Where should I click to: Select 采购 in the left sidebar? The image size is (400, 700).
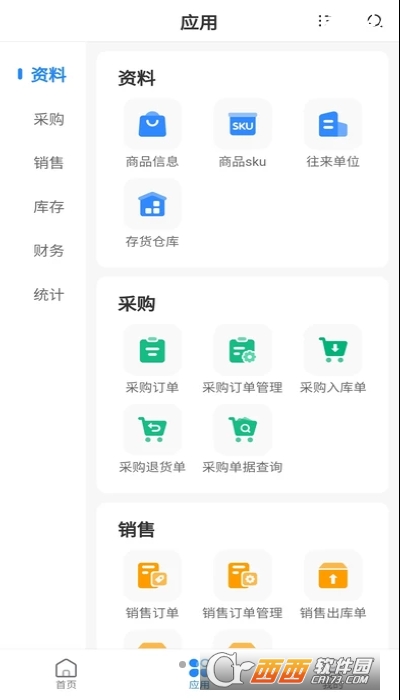(49, 119)
